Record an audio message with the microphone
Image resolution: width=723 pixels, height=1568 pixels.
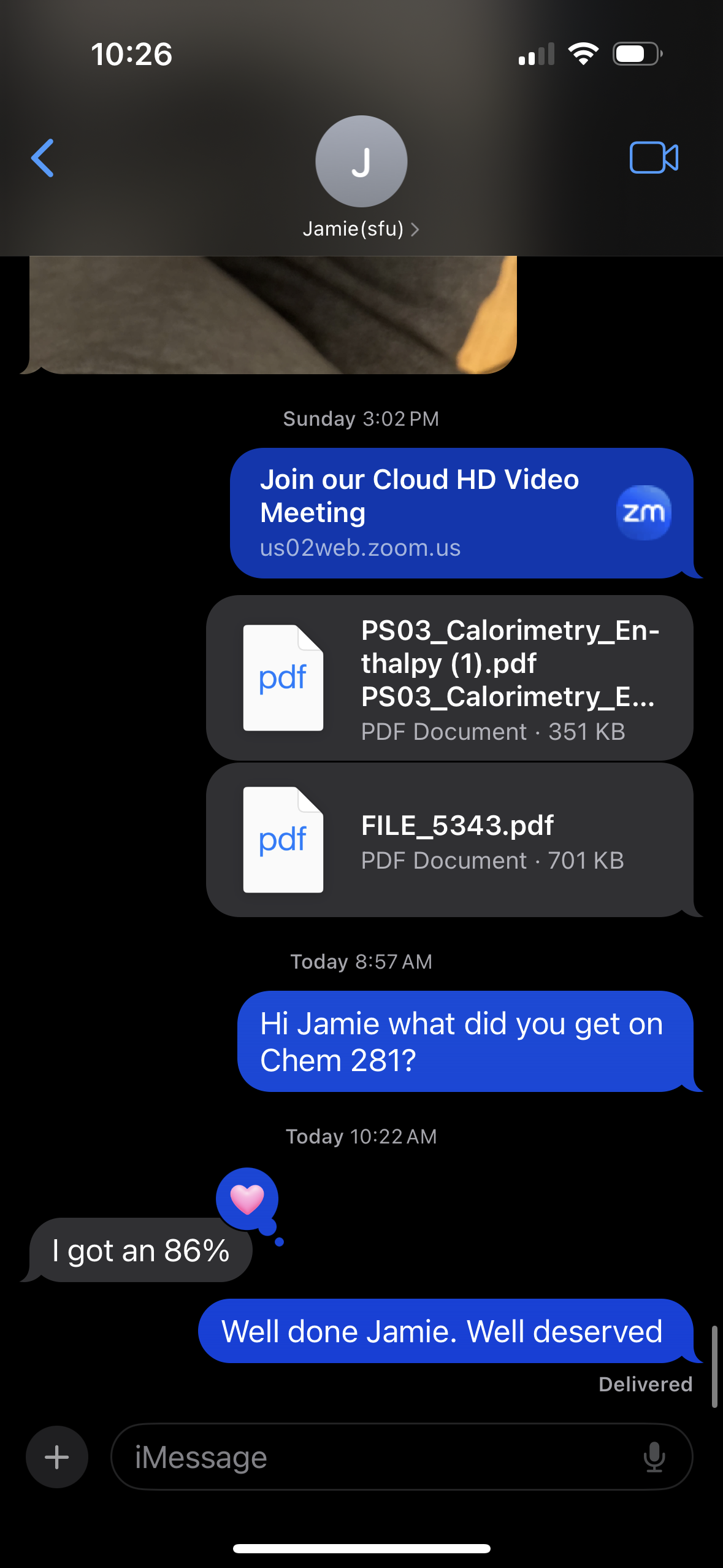(x=654, y=1457)
